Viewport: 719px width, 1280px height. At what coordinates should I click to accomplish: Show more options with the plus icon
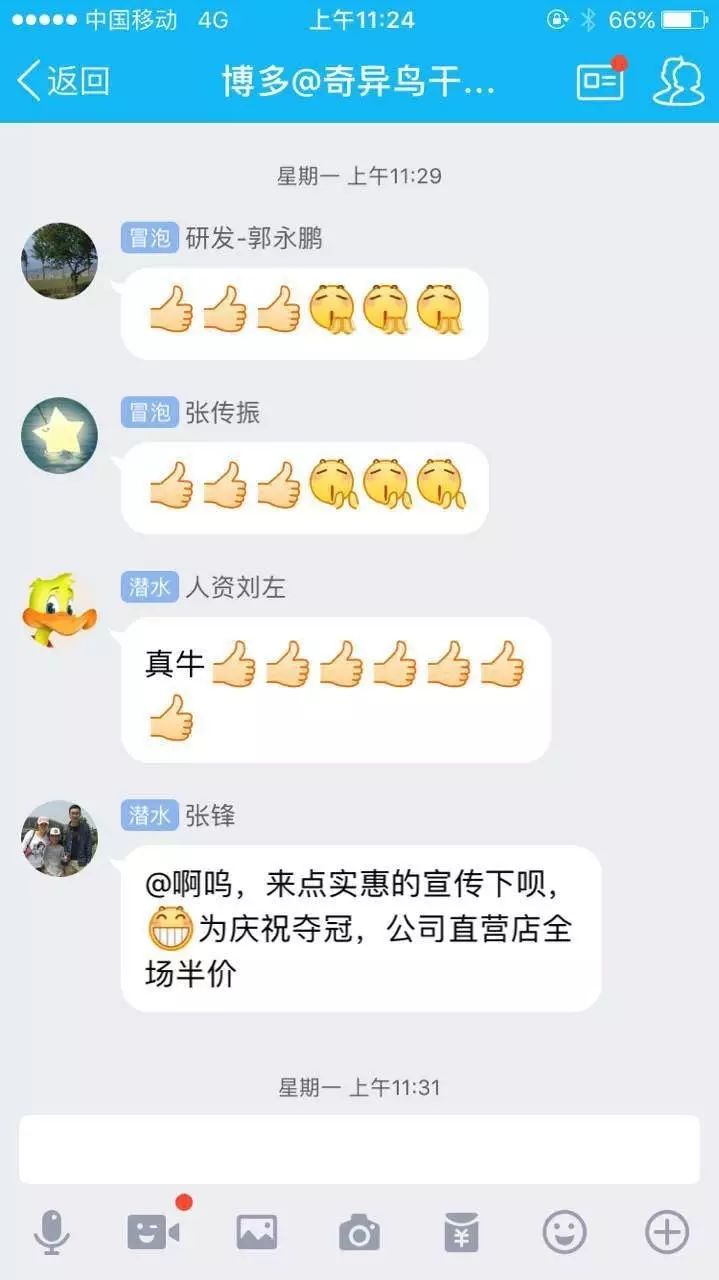tap(667, 1232)
